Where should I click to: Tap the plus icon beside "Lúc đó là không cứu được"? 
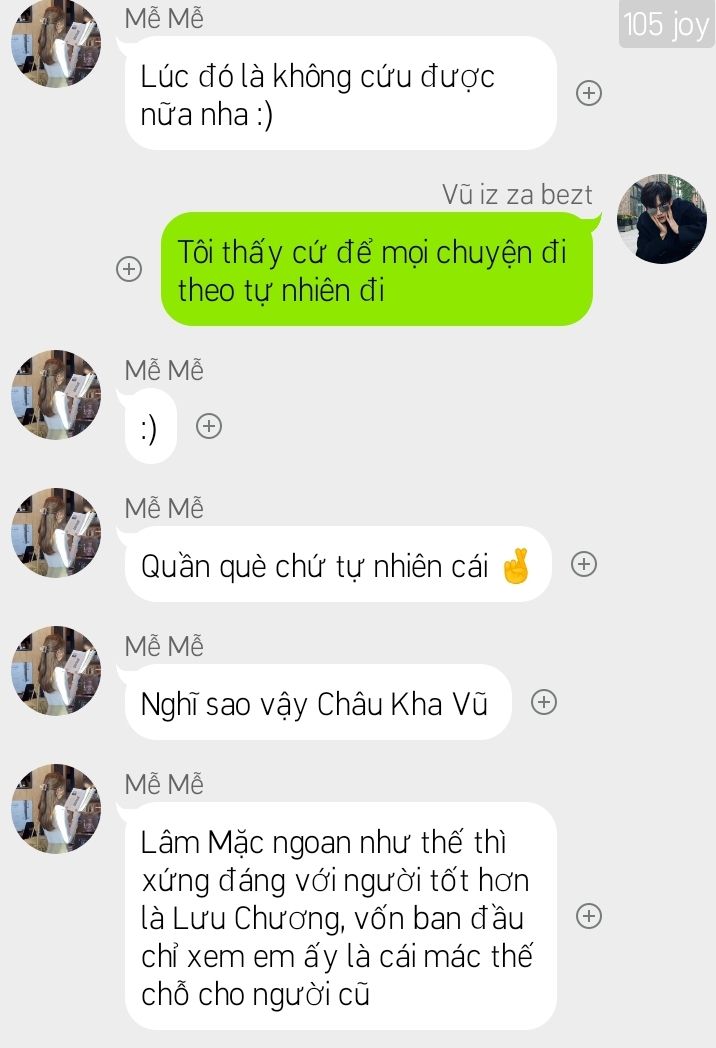pyautogui.click(x=589, y=93)
